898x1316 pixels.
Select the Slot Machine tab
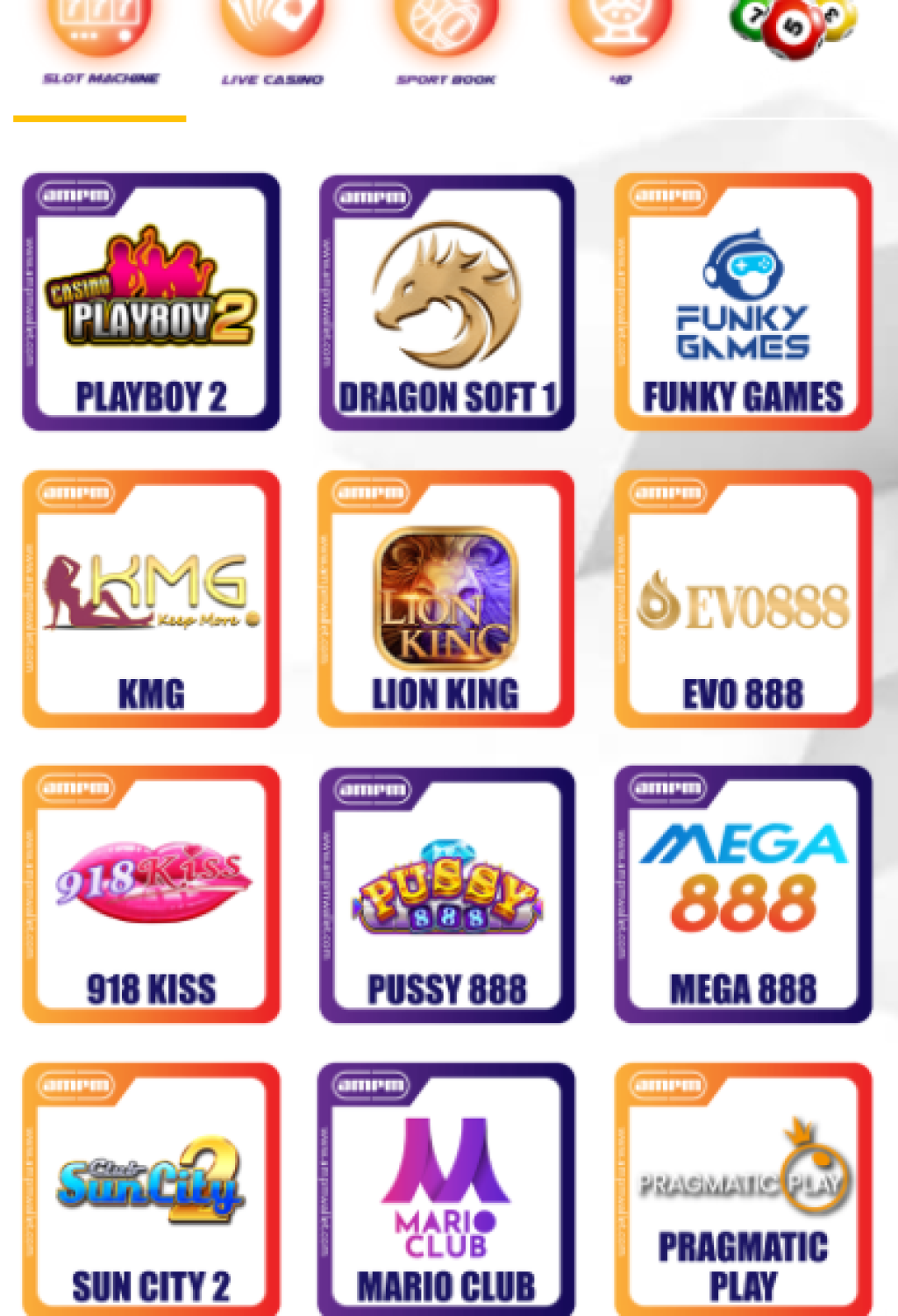coord(100,44)
